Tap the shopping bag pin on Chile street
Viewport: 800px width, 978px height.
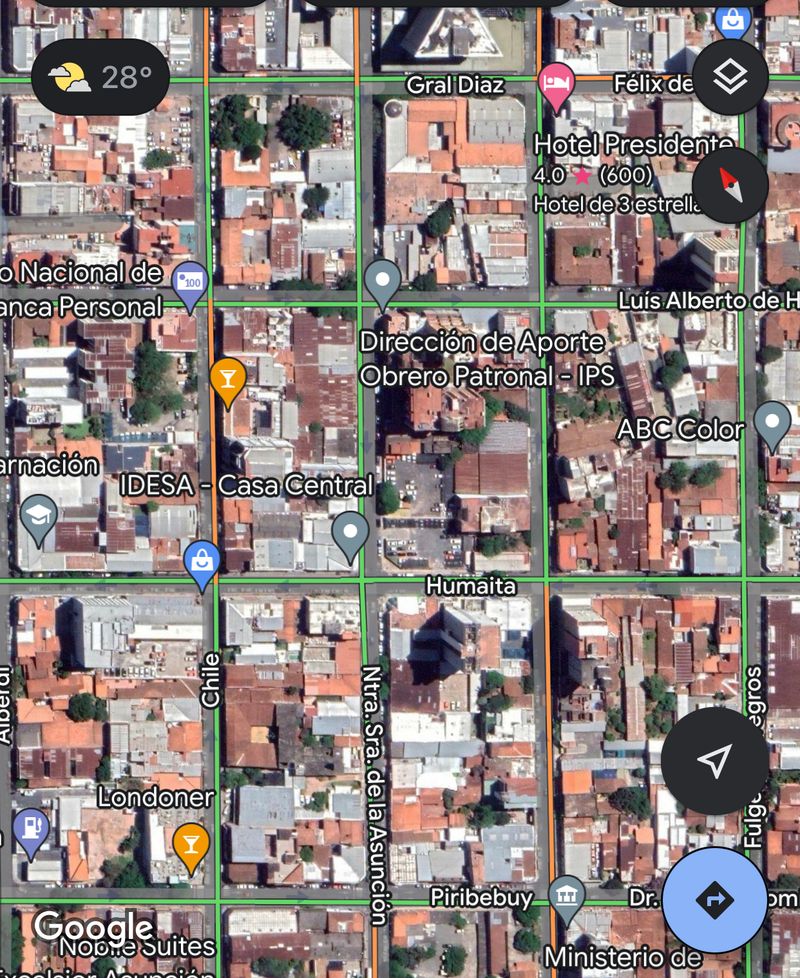[202, 563]
